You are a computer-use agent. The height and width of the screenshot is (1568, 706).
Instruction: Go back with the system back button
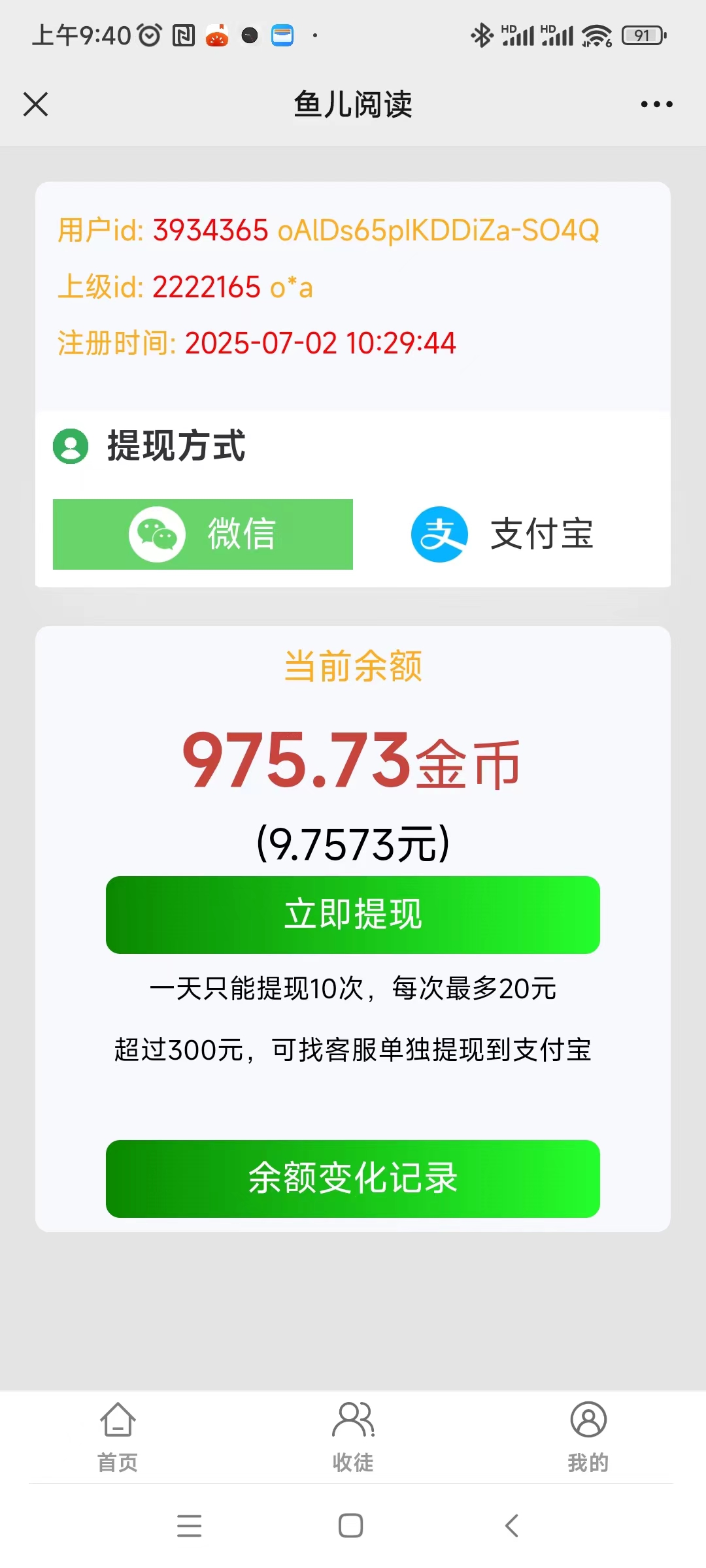pyautogui.click(x=512, y=1526)
